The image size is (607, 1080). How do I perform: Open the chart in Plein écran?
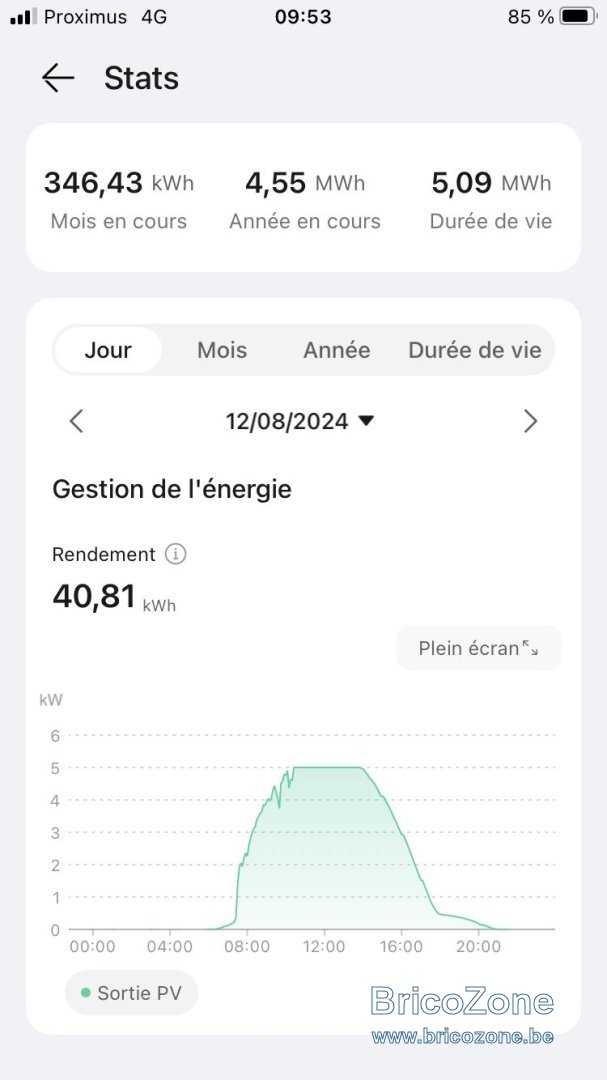click(x=479, y=647)
